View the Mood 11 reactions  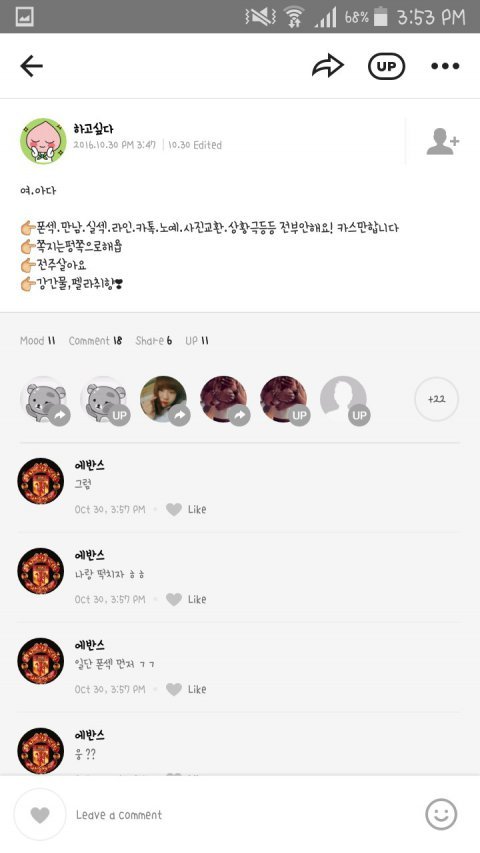pos(38,341)
